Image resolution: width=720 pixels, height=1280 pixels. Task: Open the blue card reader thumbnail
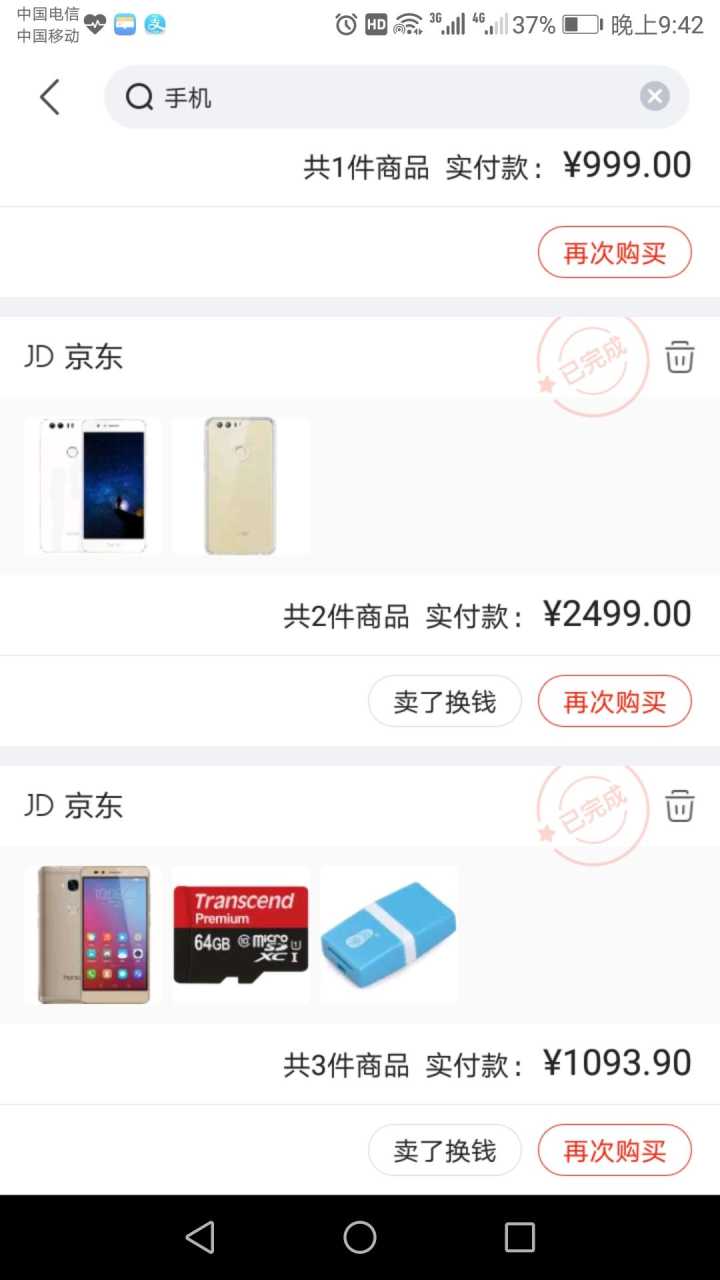388,935
